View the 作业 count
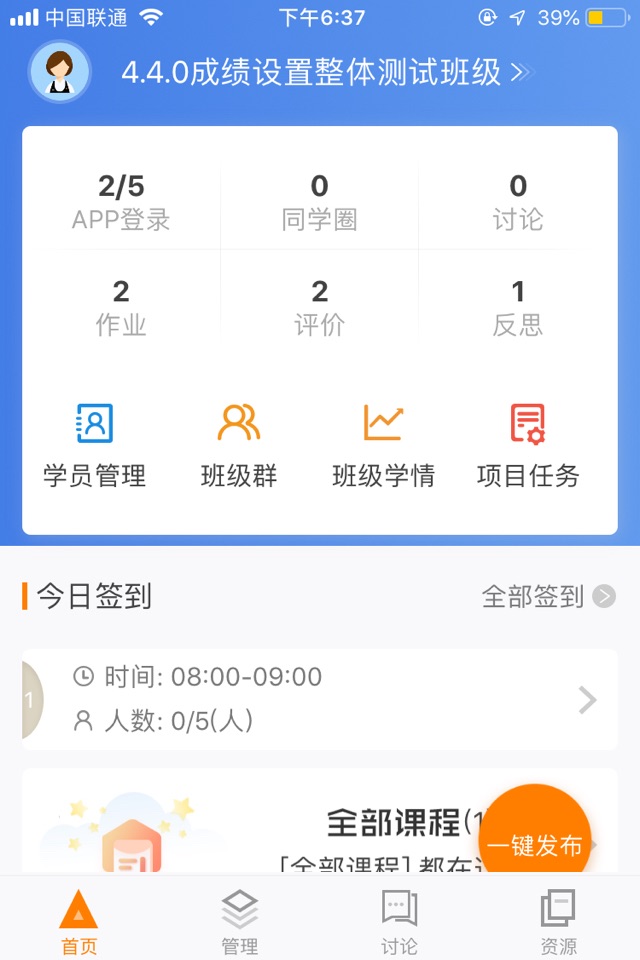The height and width of the screenshot is (960, 640). 121,307
